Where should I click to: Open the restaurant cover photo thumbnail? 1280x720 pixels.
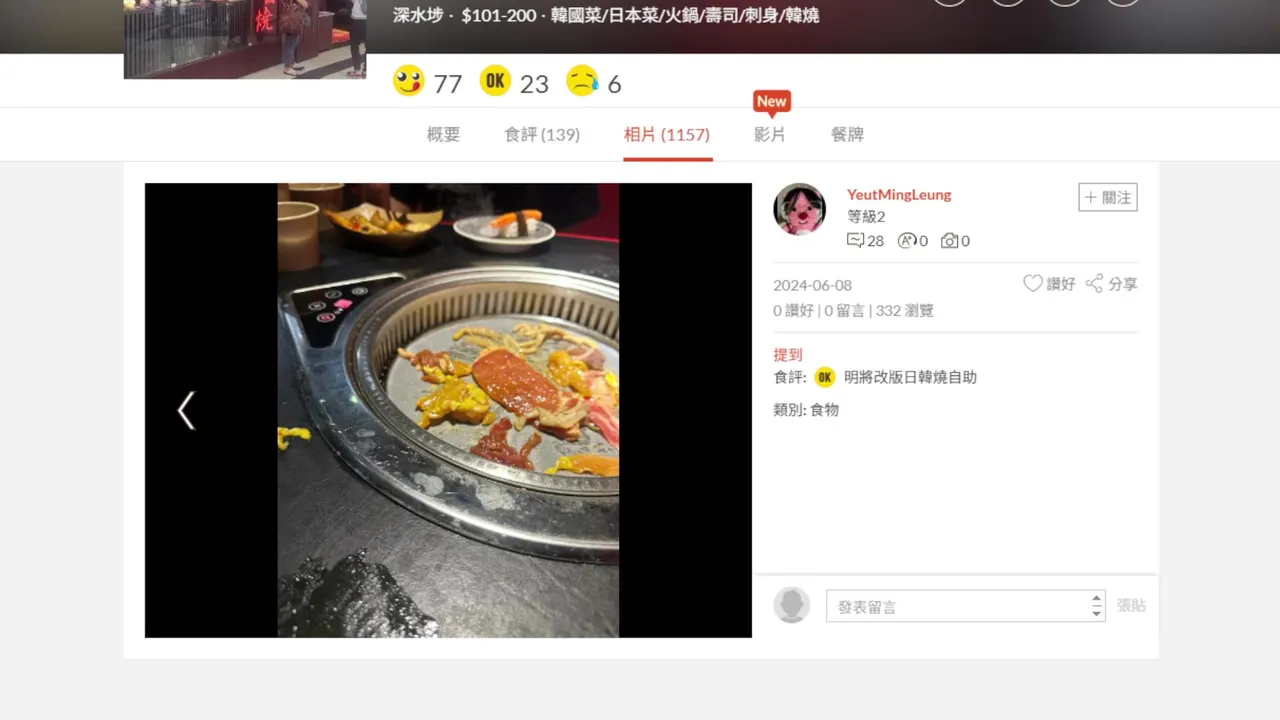coord(245,38)
